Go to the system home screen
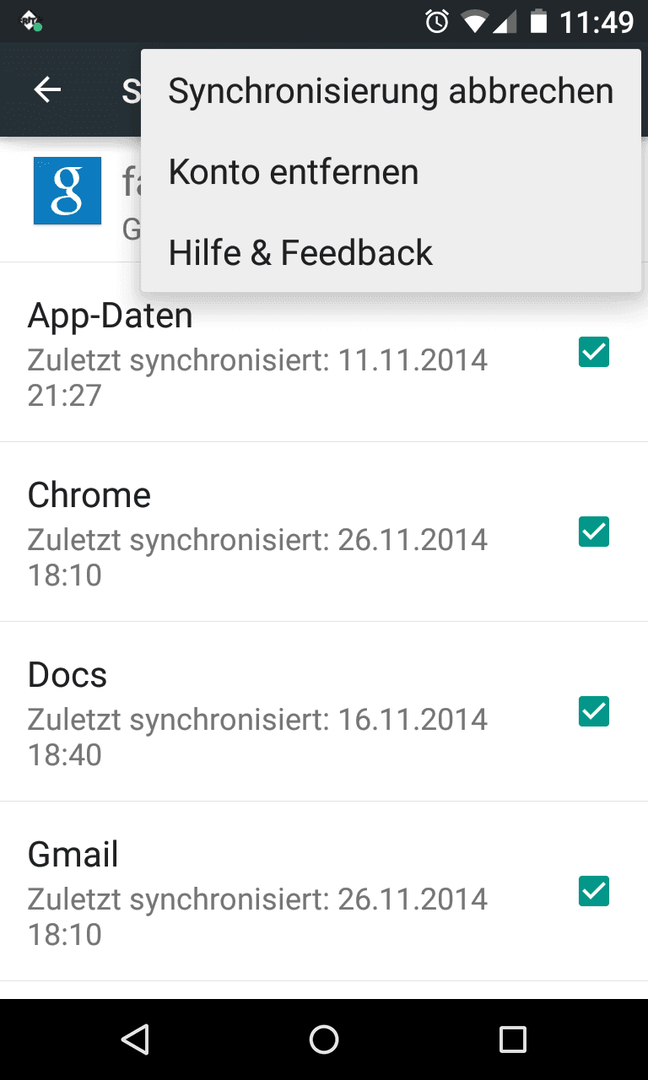 click(x=324, y=1039)
